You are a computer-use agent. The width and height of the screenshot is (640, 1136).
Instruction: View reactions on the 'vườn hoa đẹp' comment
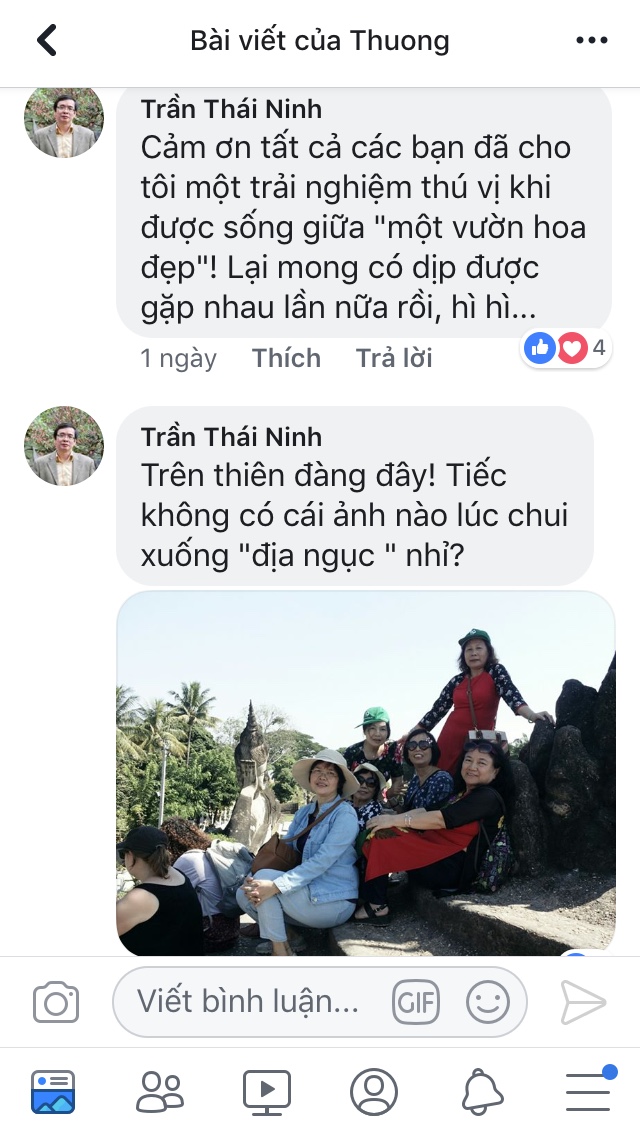click(x=567, y=348)
